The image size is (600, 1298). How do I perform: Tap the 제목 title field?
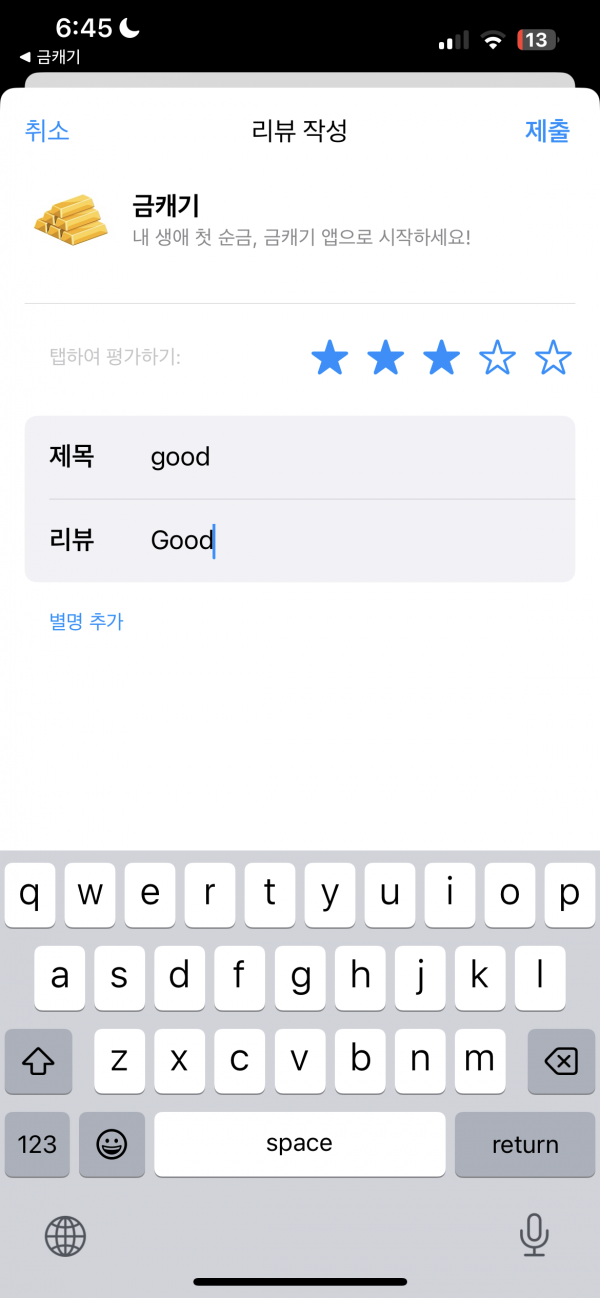coord(300,457)
